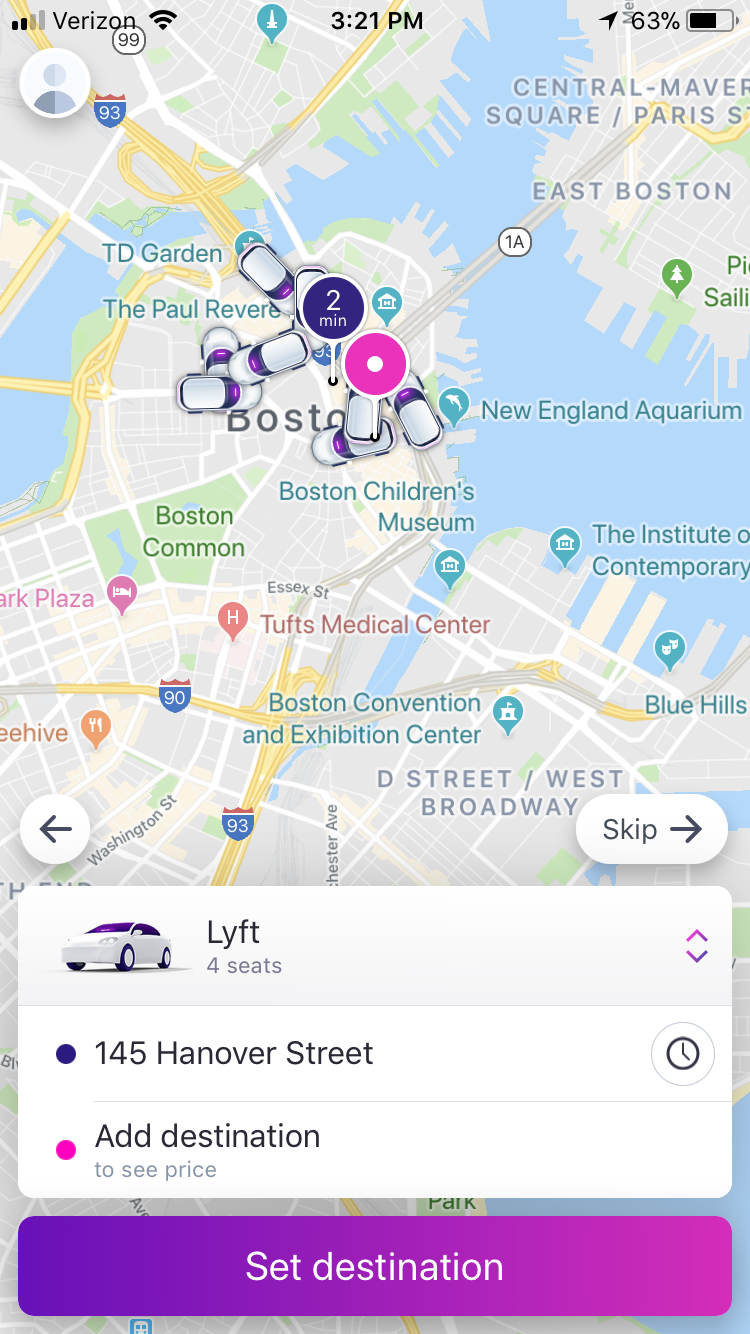
Task: Open the Add destination field
Action: click(x=208, y=1149)
